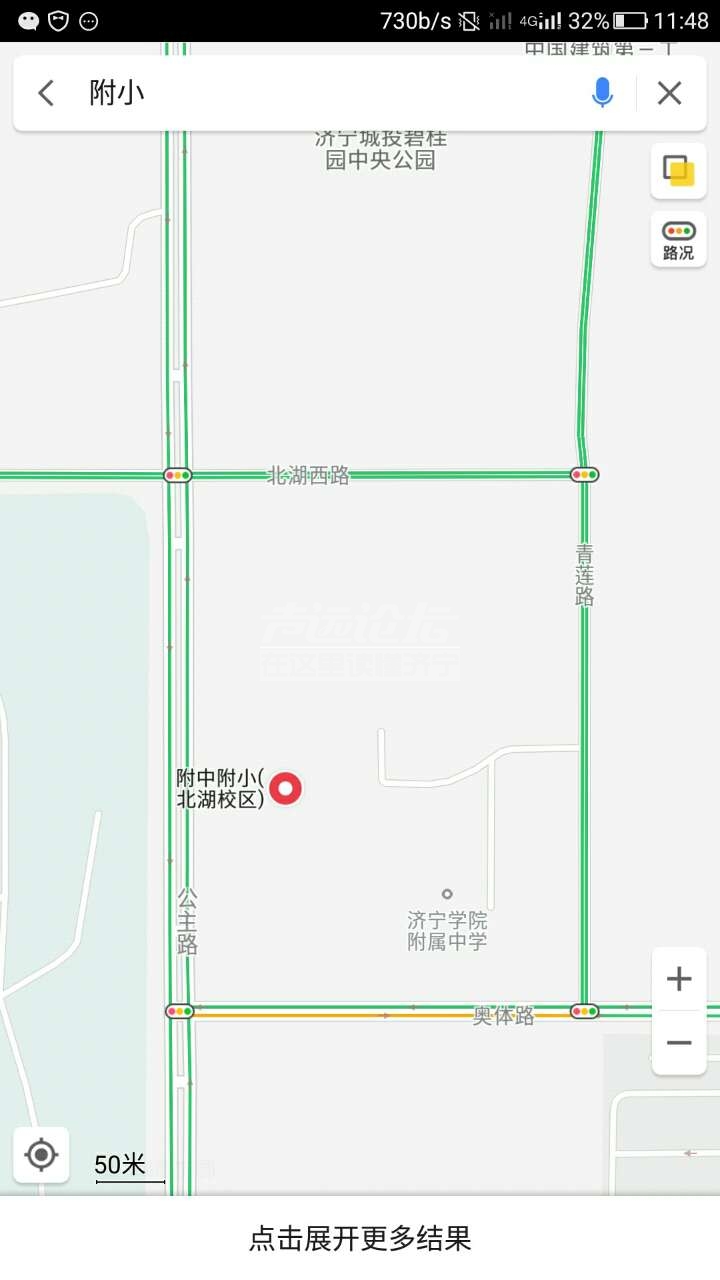This screenshot has height=1280, width=720.
Task: Tap the 济宁学院附属中学 map point
Action: (x=447, y=894)
